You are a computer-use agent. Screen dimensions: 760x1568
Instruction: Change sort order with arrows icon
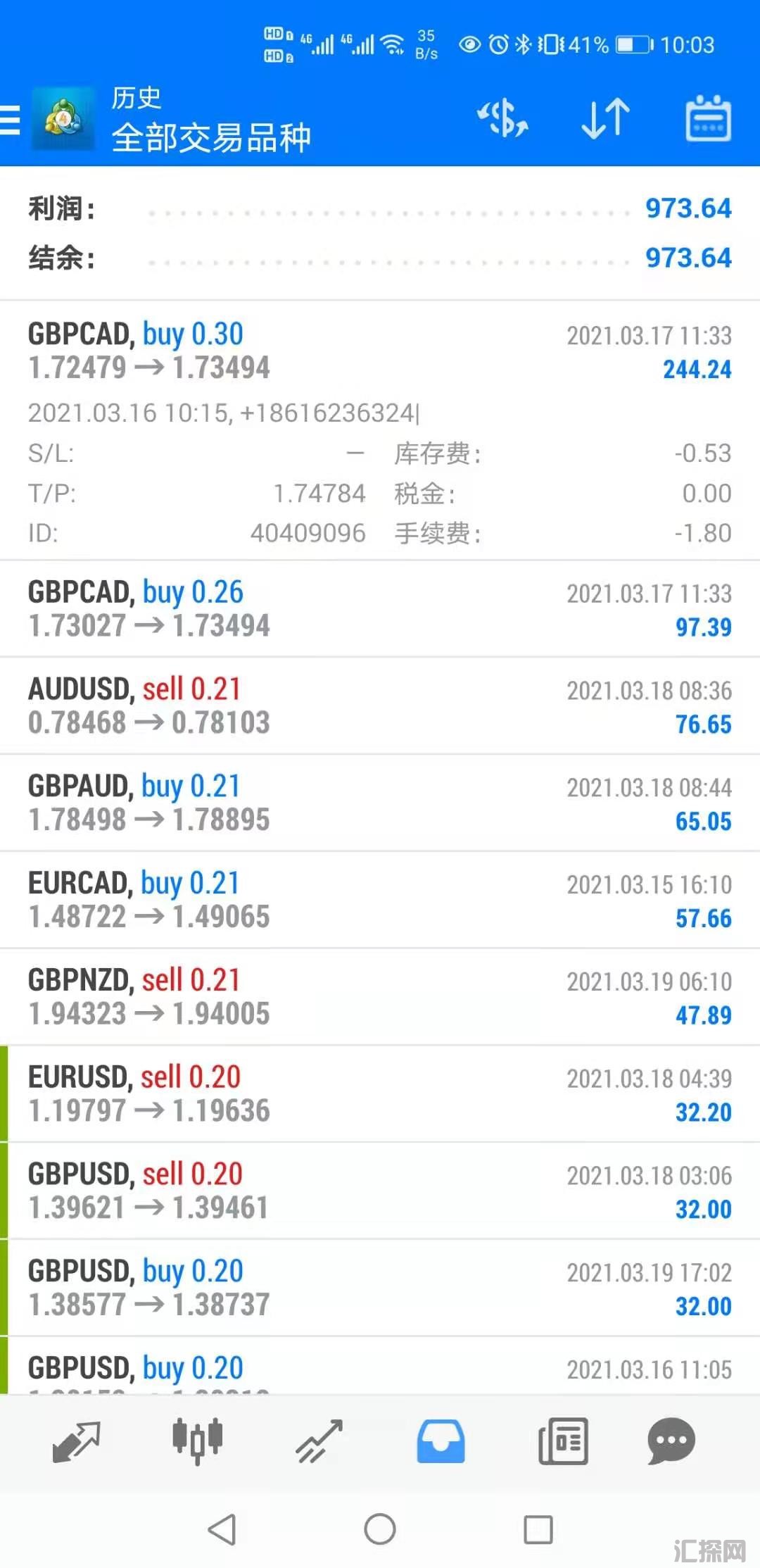tap(605, 118)
